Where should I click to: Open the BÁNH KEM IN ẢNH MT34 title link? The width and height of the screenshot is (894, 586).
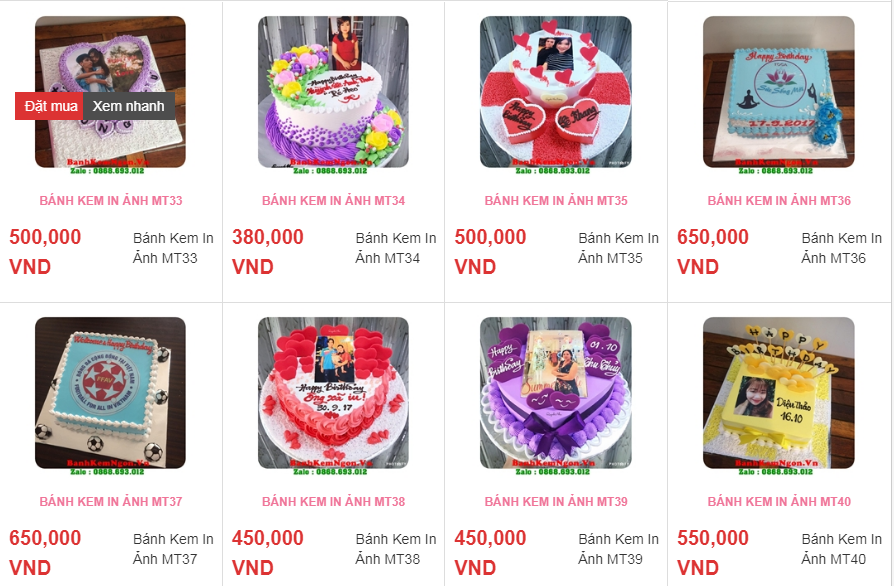tap(333, 201)
